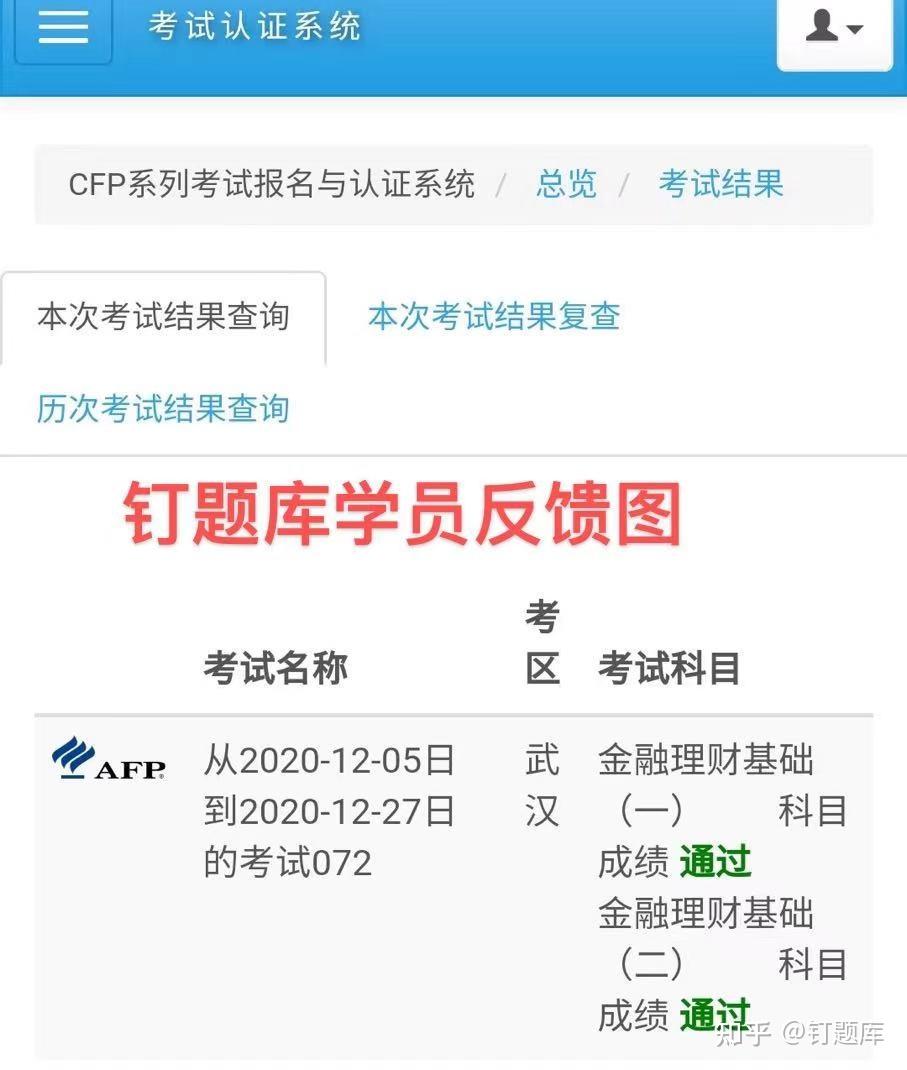Viewport: 907px width, 1070px height.
Task: Select the 本次考试结果查询 tab
Action: (x=163, y=317)
